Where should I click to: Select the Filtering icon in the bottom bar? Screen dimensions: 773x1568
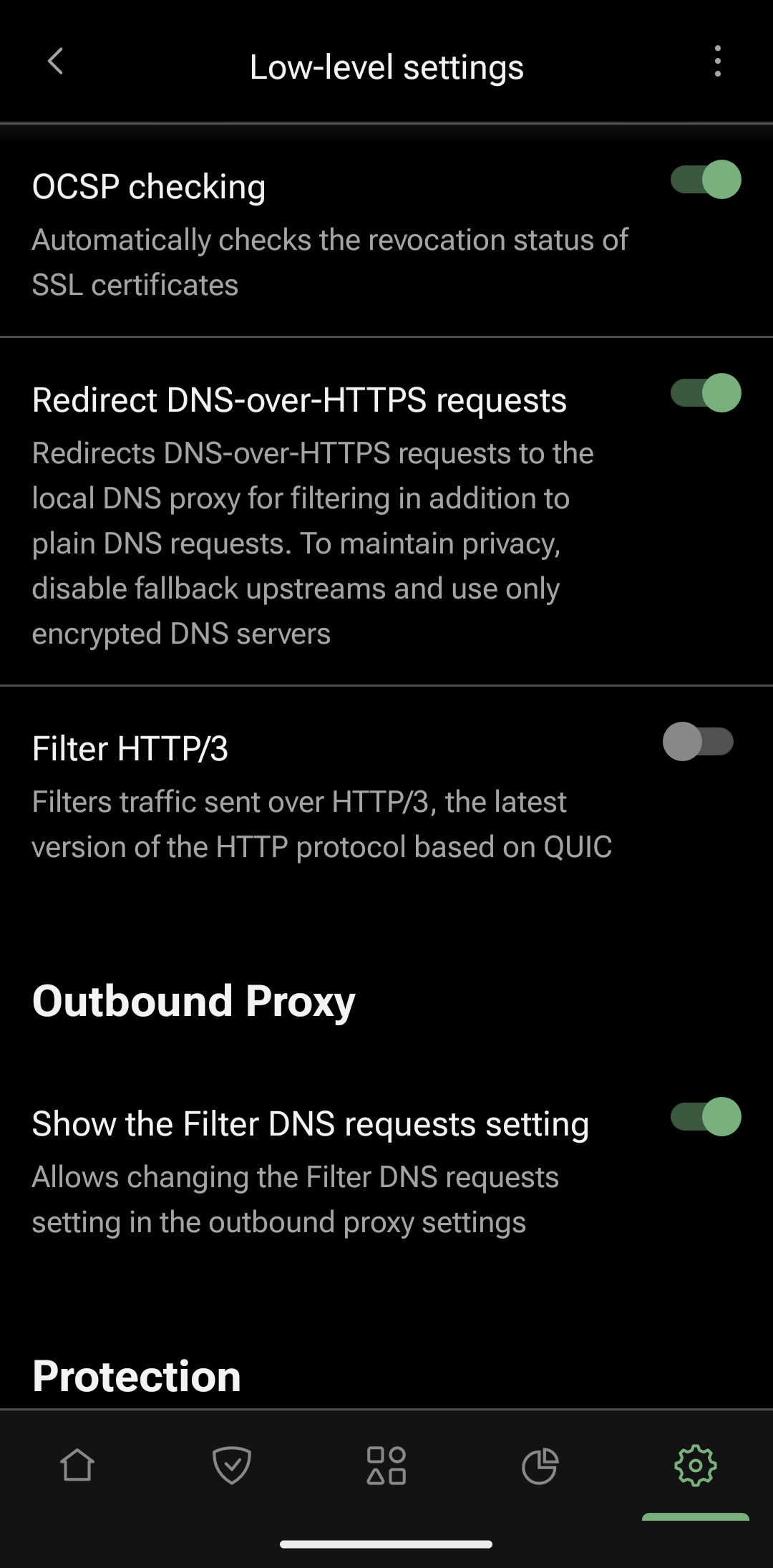point(386,1466)
